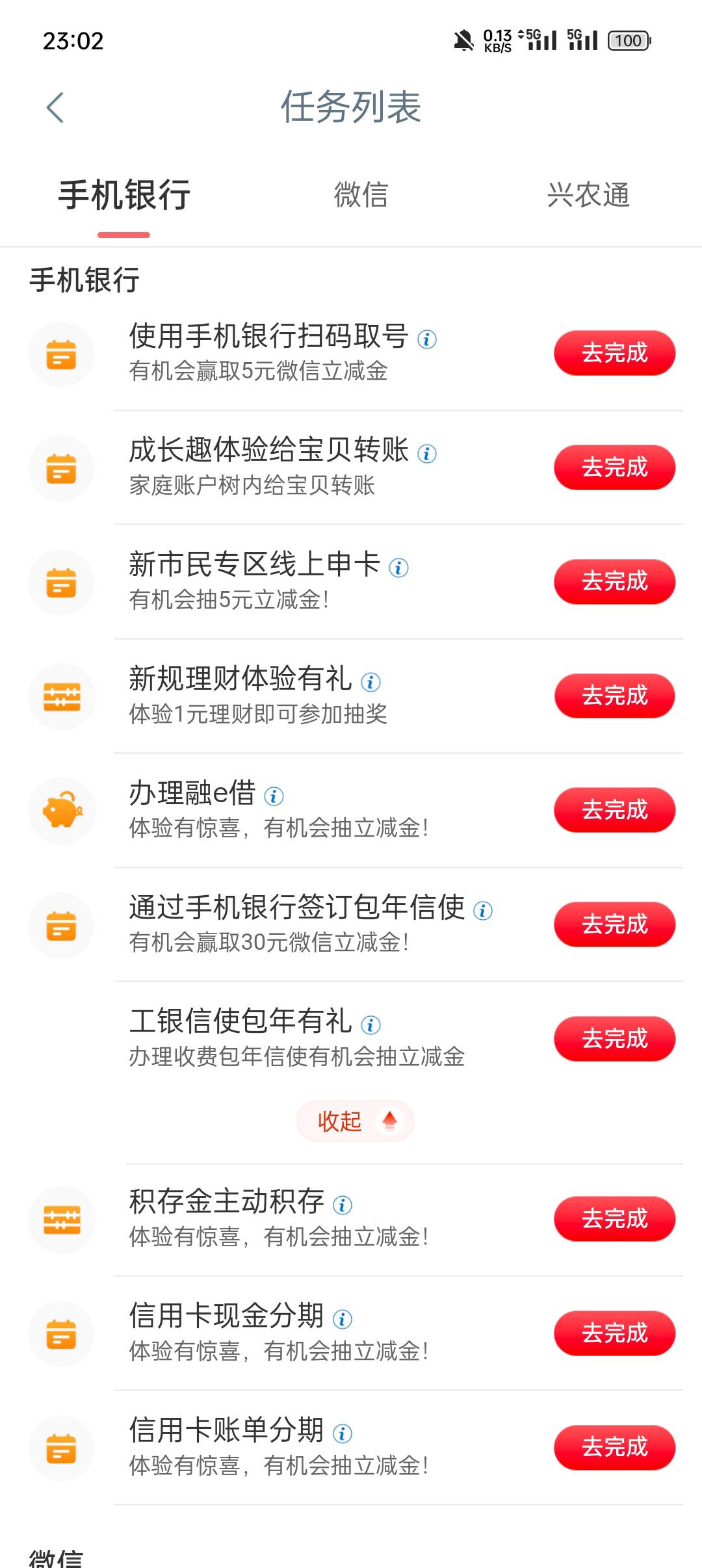Go back from the 任务列表 page
702x1568 pixels.
tap(56, 108)
